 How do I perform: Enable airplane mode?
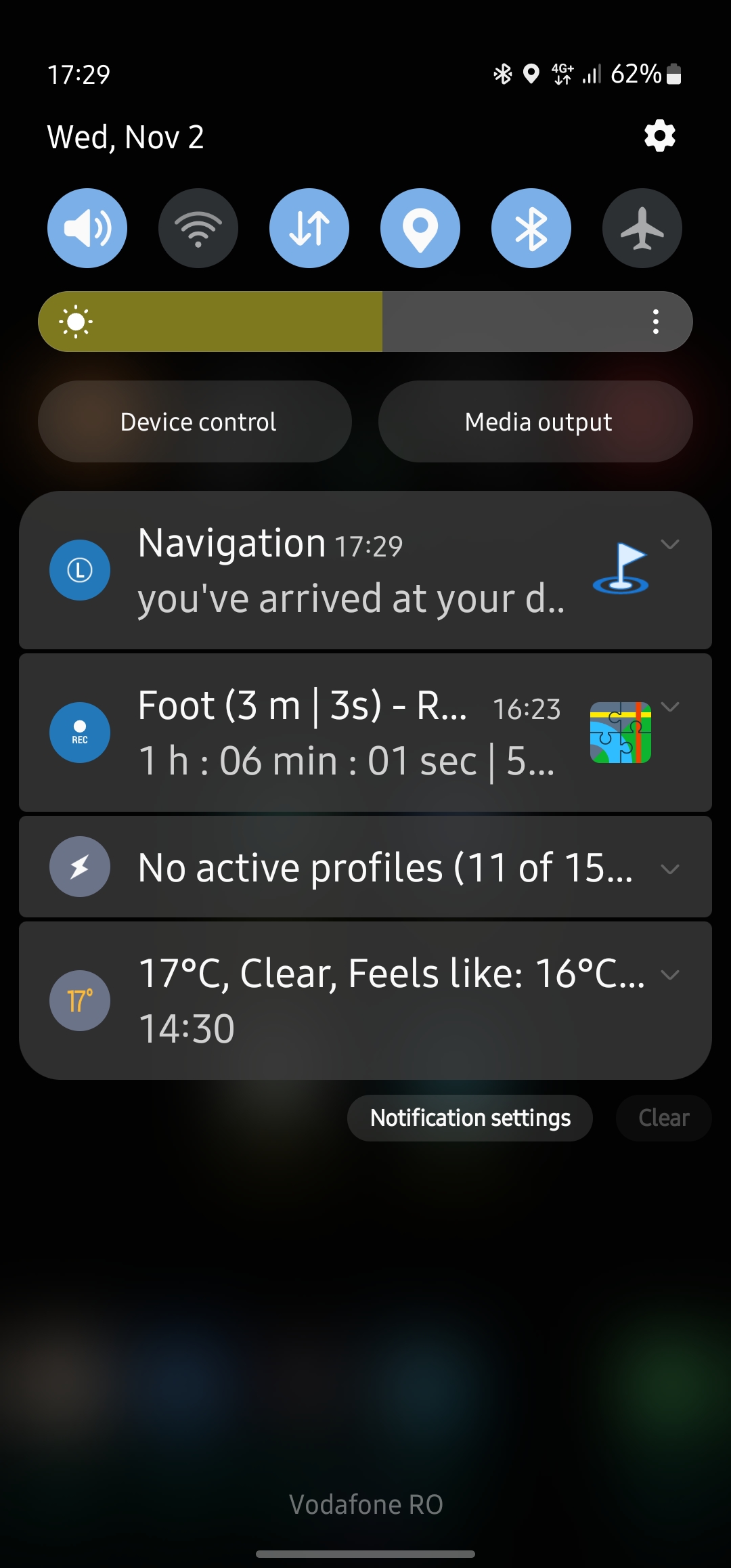tap(642, 228)
